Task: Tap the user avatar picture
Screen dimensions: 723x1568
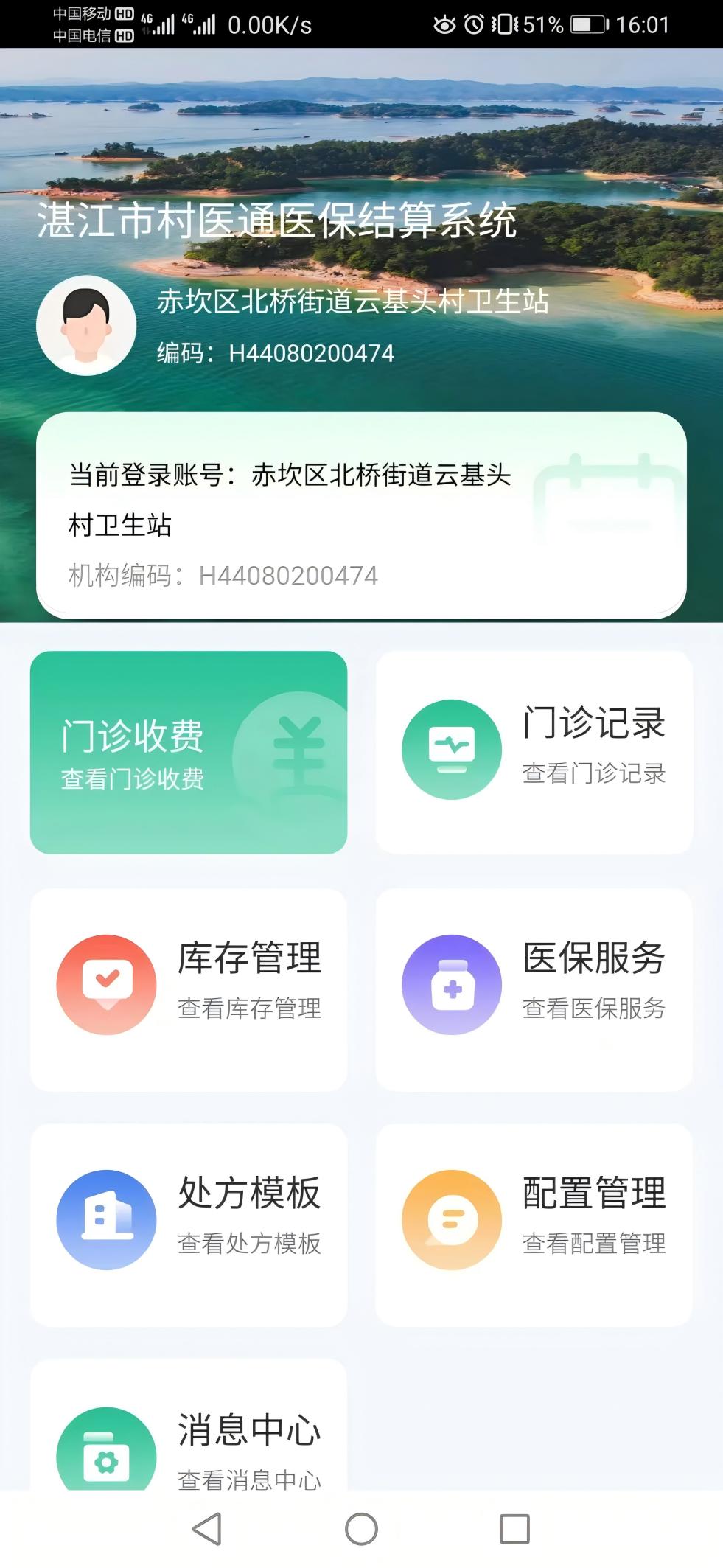Action: pyautogui.click(x=86, y=325)
